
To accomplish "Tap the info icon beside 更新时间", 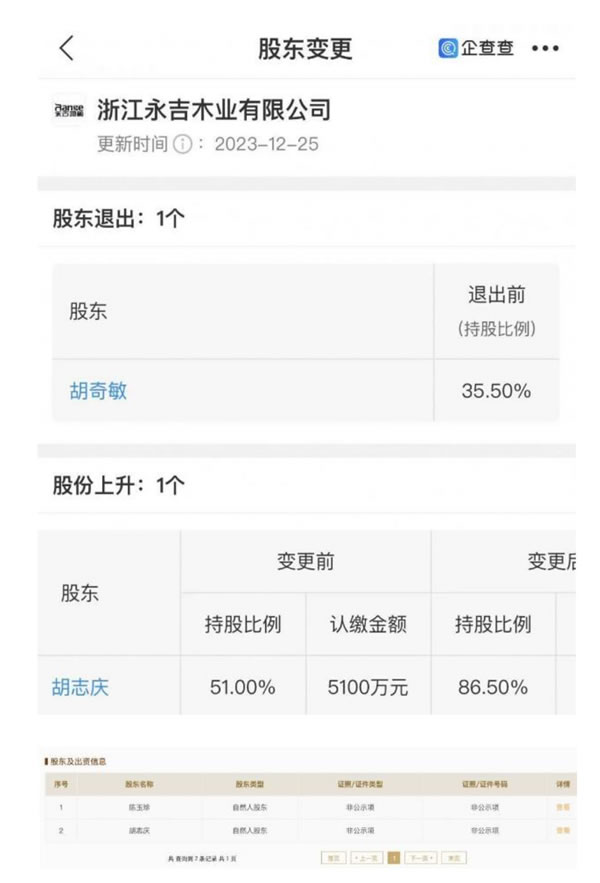I will point(183,144).
